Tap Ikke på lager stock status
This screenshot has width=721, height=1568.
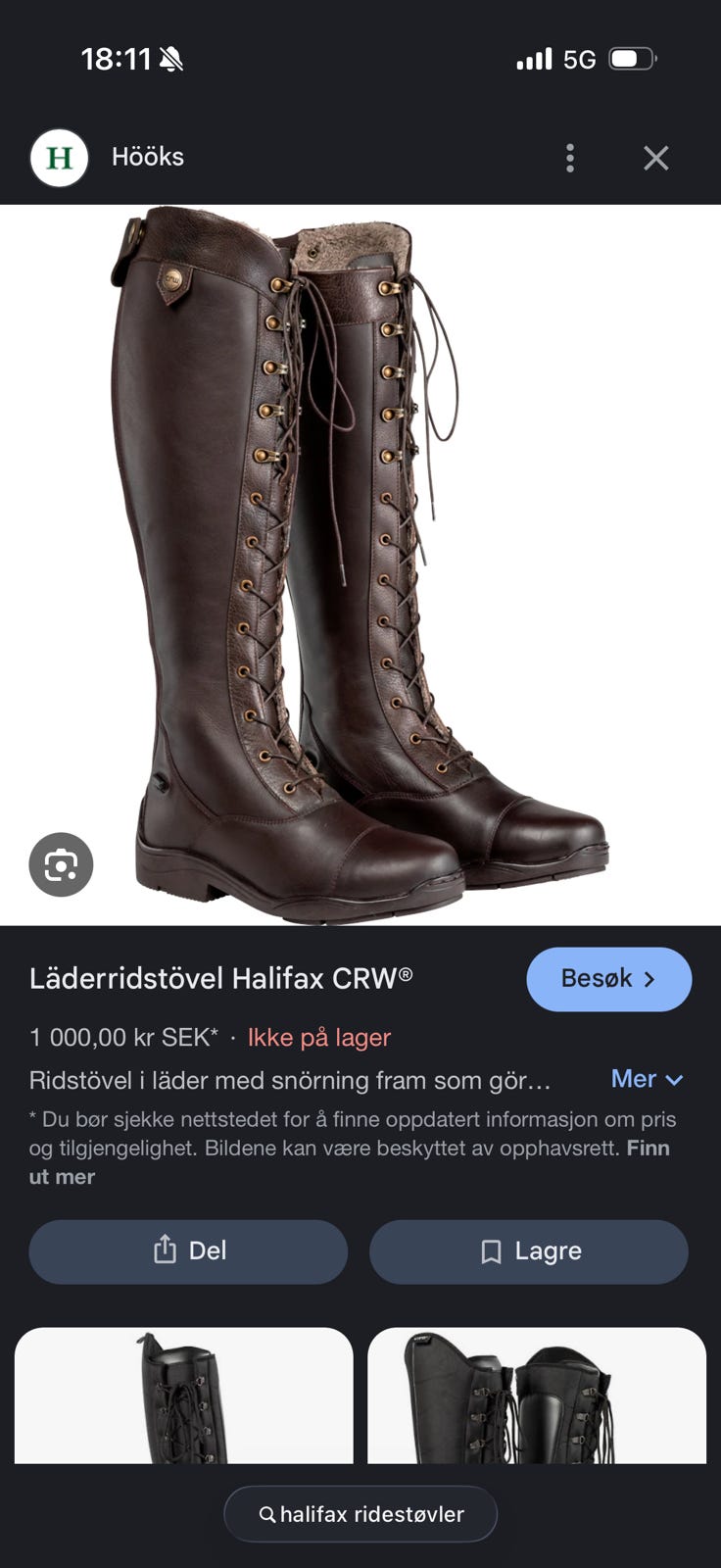click(318, 1037)
